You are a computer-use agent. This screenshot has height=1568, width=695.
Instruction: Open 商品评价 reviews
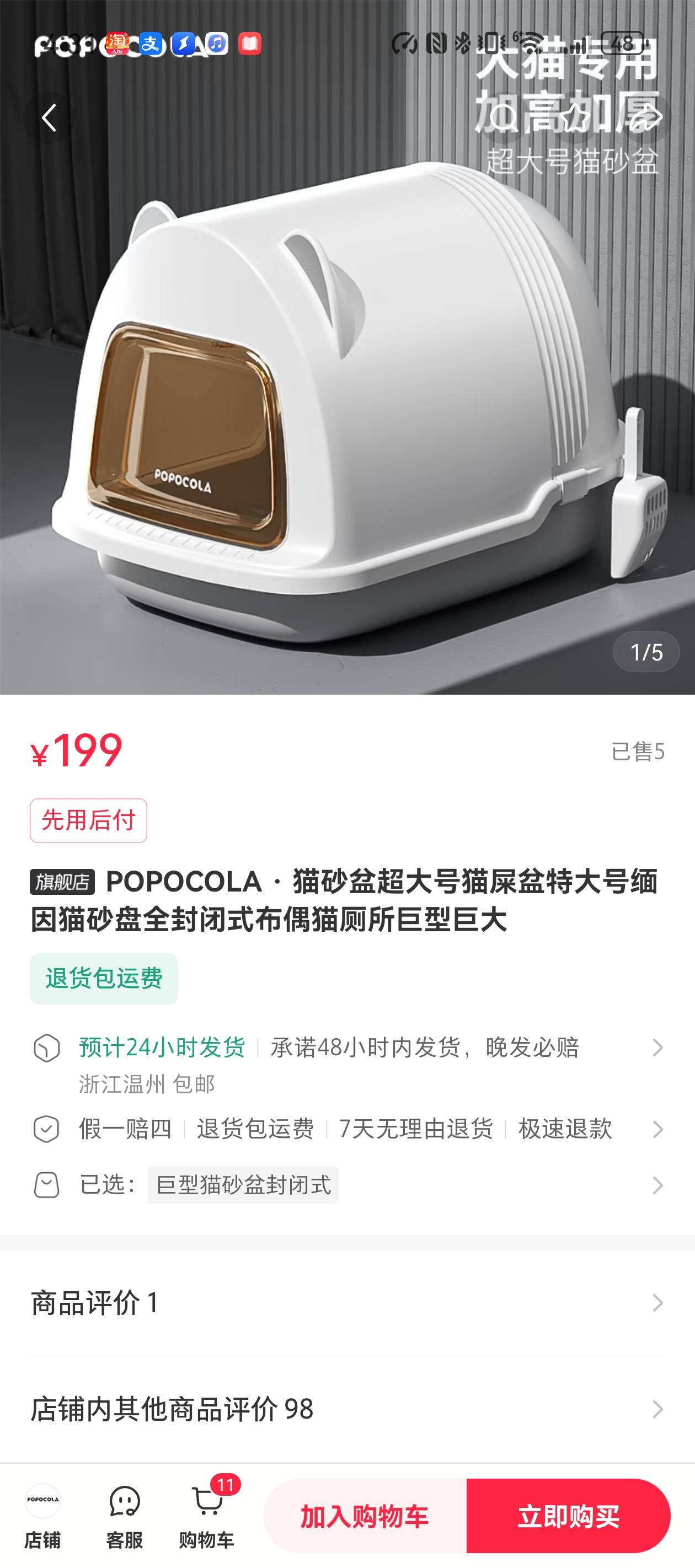pyautogui.click(x=347, y=1303)
